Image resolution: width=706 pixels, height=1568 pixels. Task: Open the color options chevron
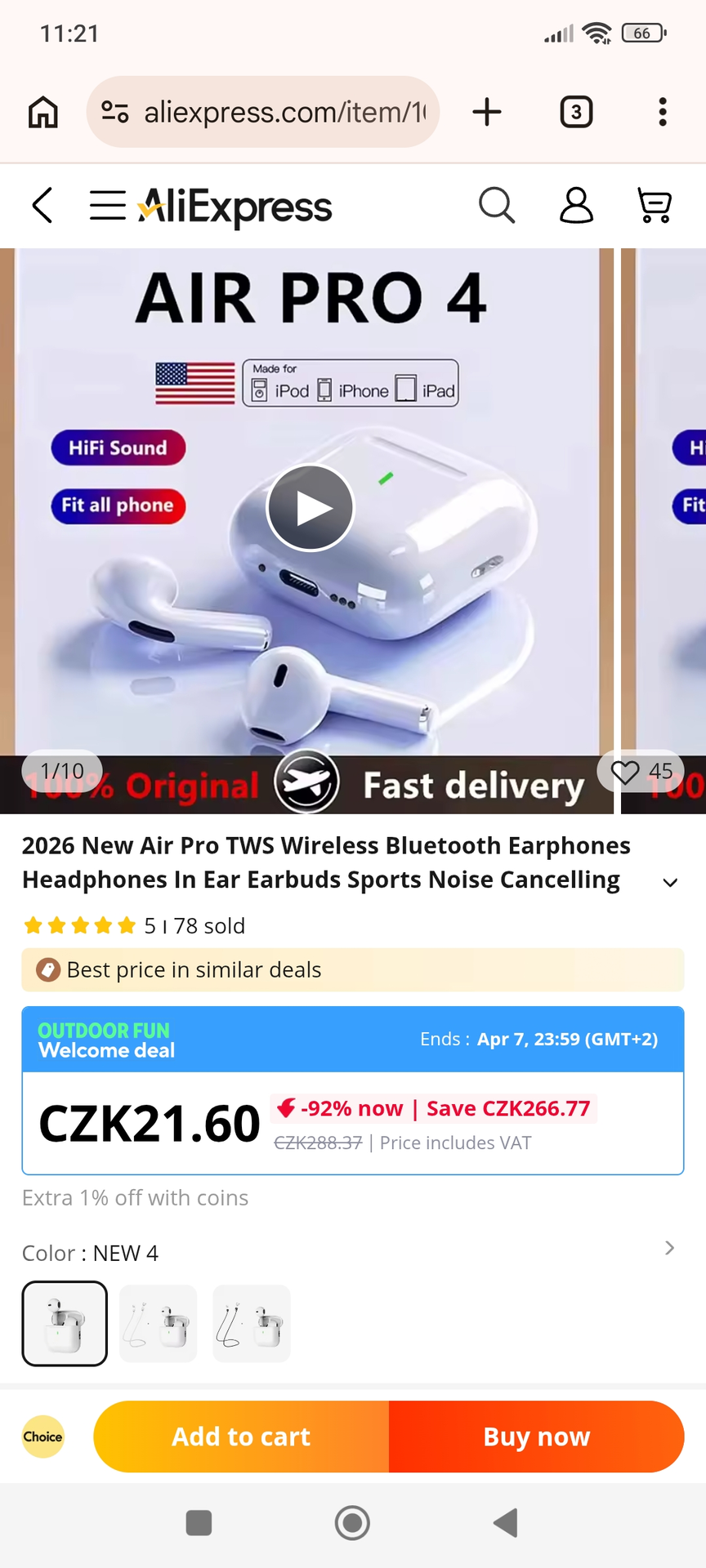pos(669,1248)
